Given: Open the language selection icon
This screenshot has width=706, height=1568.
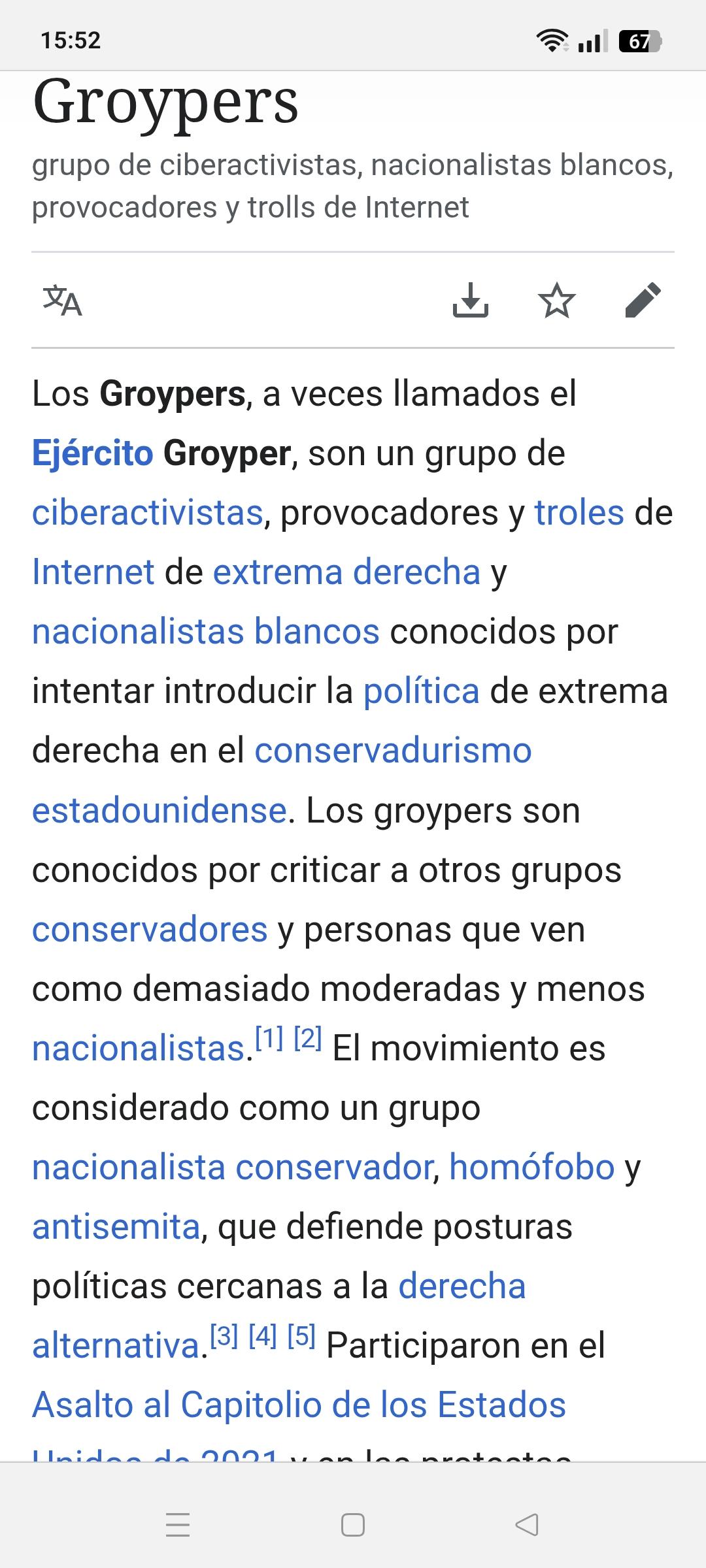Looking at the screenshot, I should click(x=63, y=301).
